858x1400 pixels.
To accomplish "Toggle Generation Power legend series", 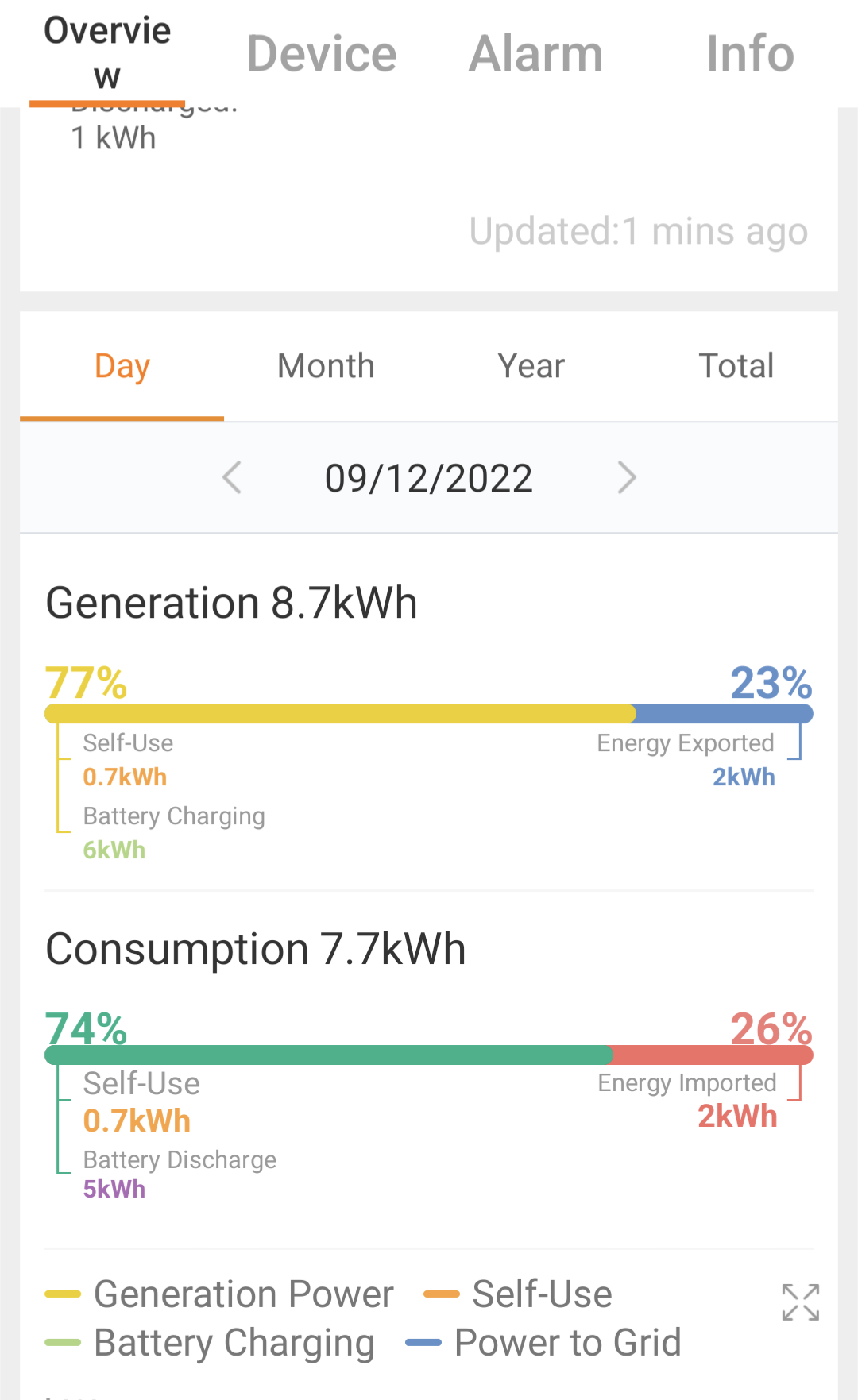I will 219,1294.
